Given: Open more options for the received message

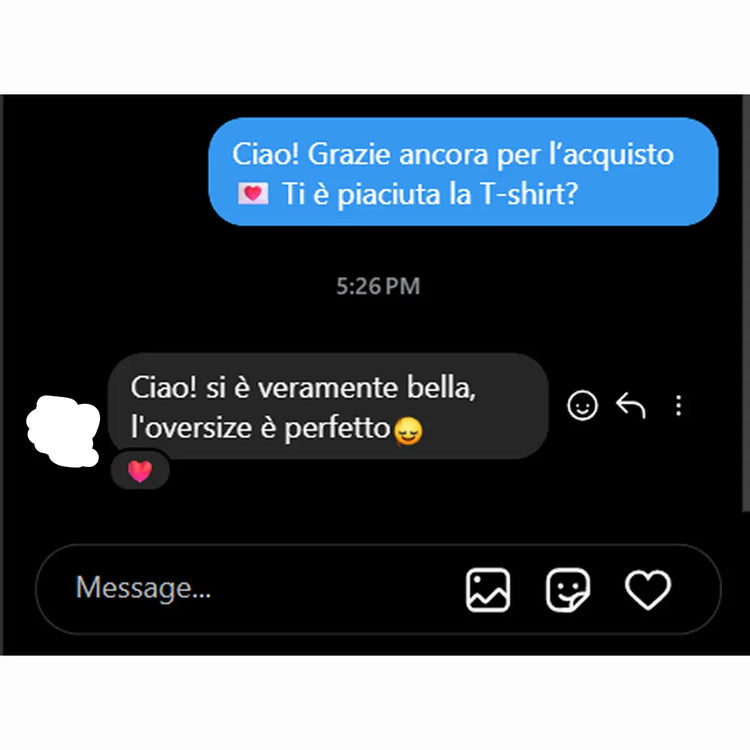Looking at the screenshot, I should point(679,405).
